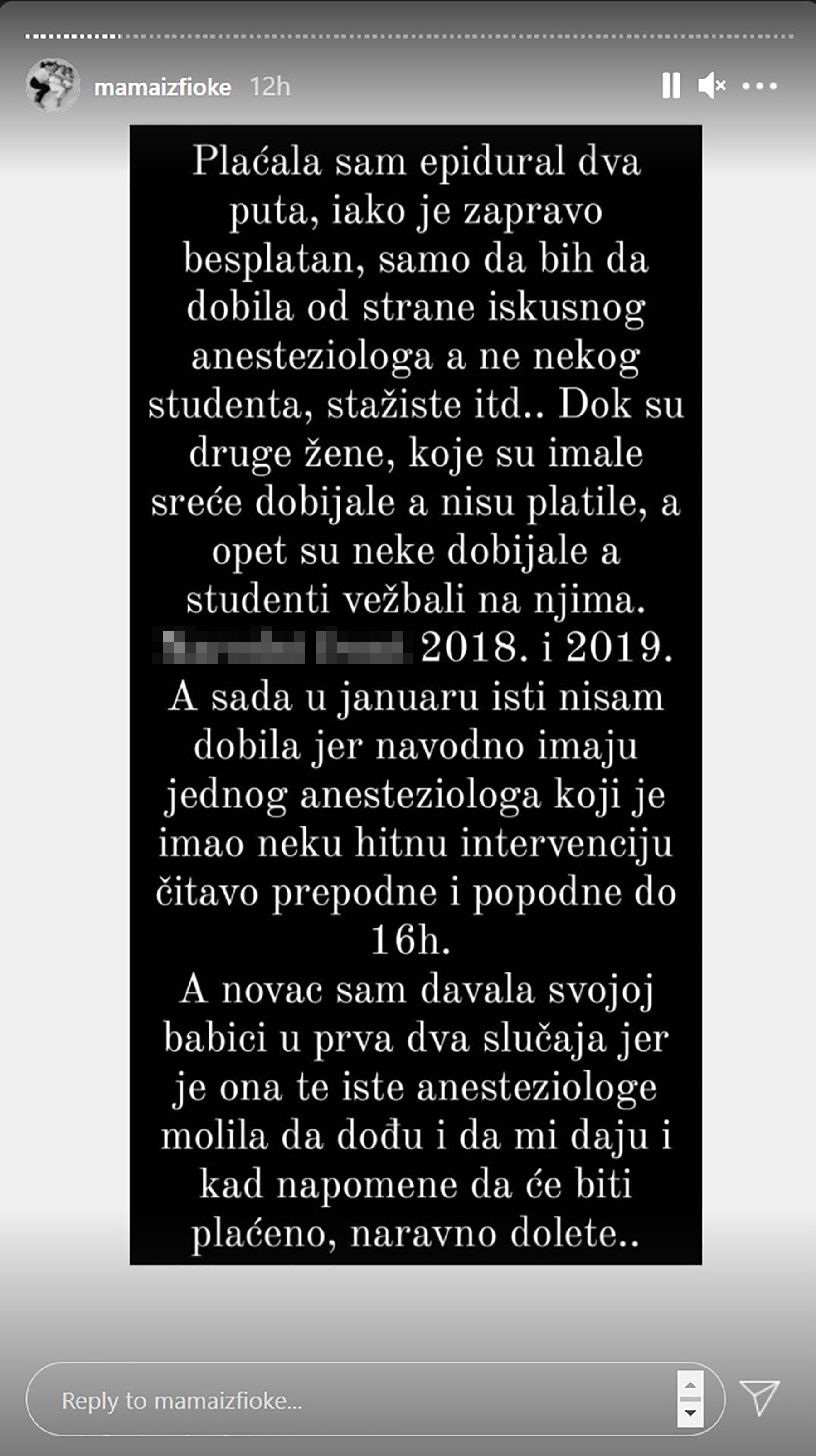Viewport: 816px width, 1456px height.
Task: Click the muted speaker icon
Action: [711, 85]
